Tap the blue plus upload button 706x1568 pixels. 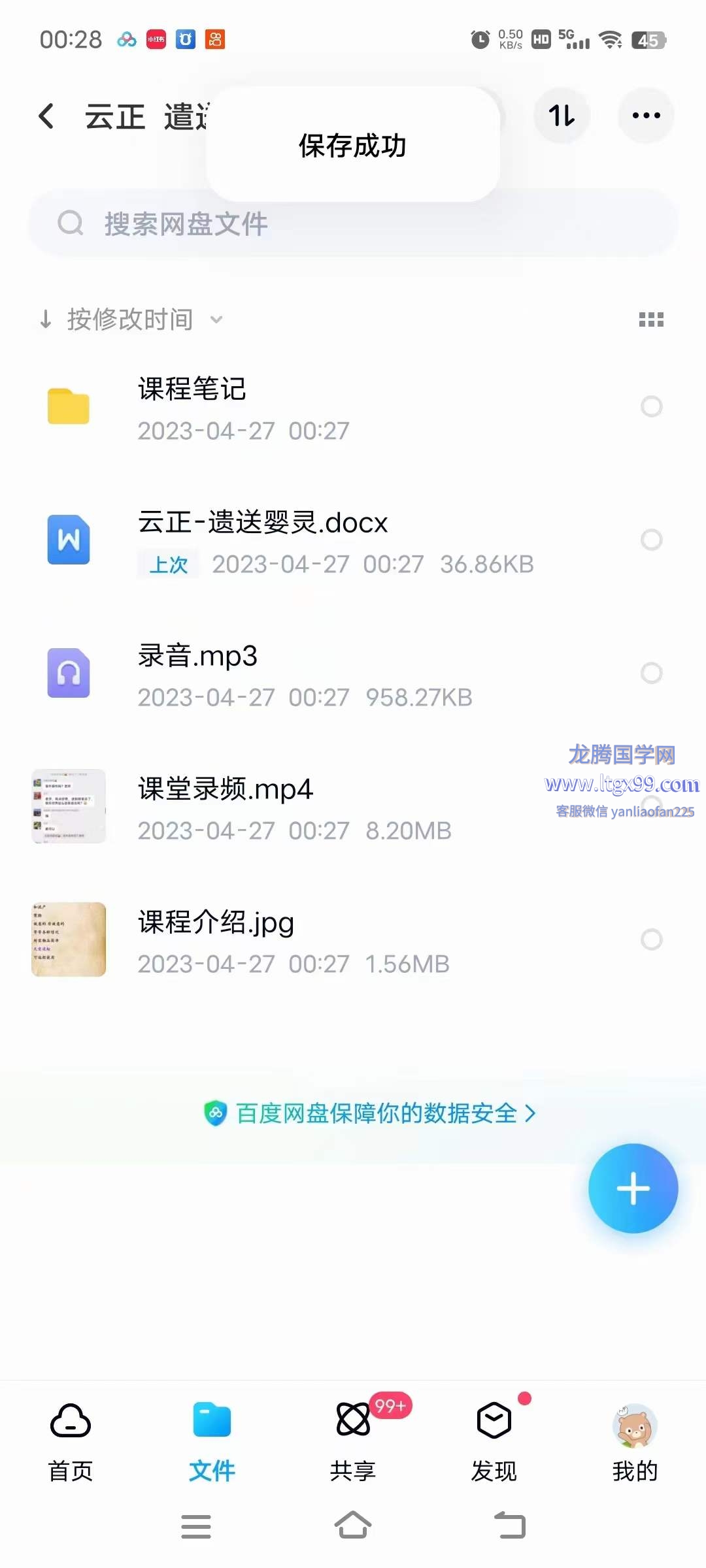pos(633,1188)
